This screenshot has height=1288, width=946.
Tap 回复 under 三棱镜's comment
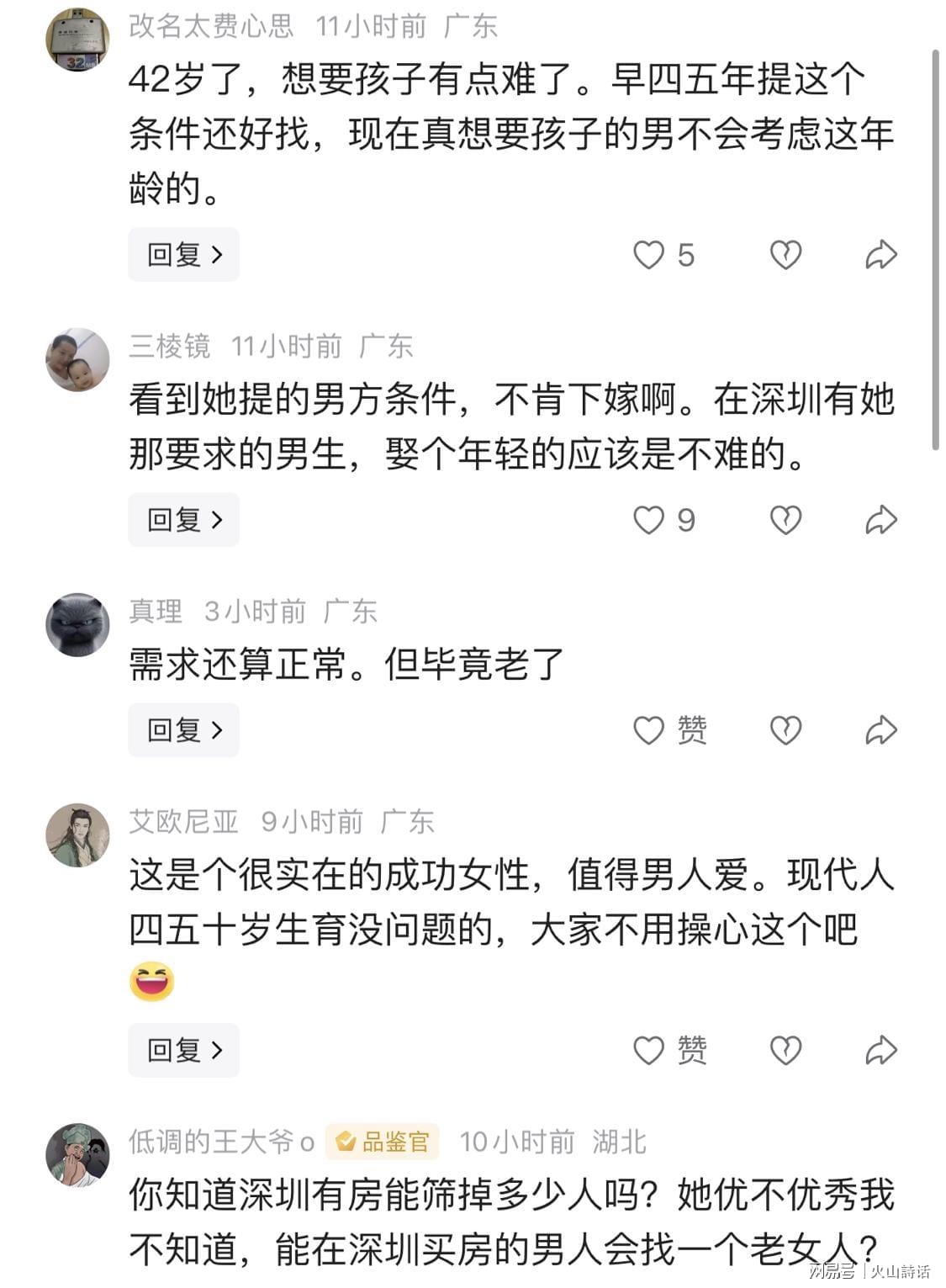pyautogui.click(x=183, y=519)
